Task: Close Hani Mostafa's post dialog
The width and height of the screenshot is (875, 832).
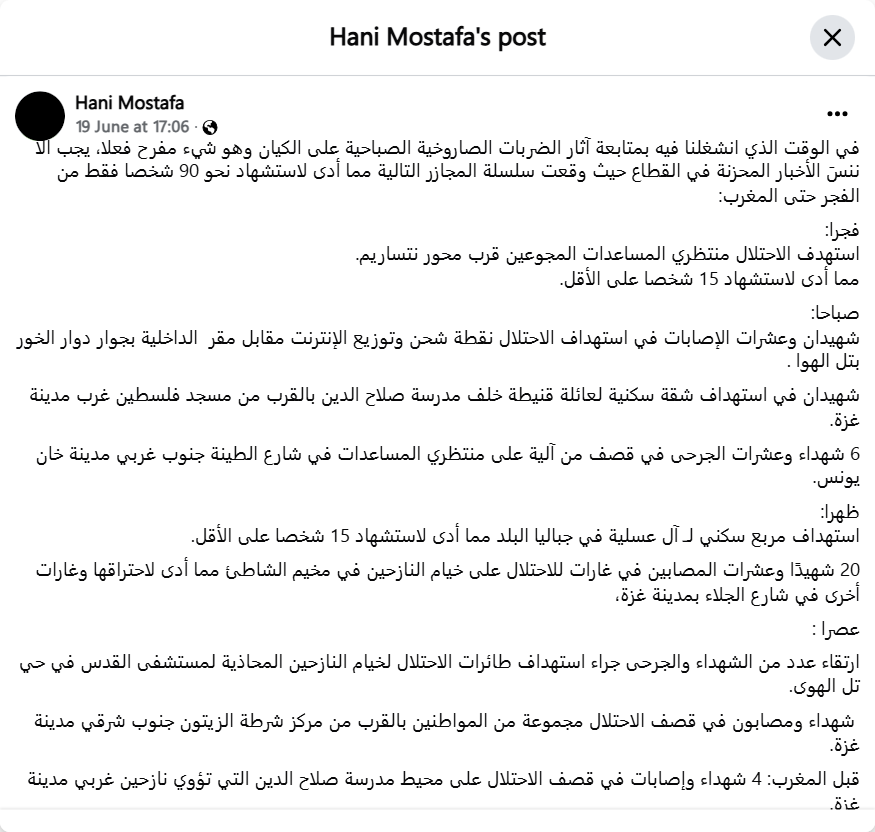Action: coord(832,39)
